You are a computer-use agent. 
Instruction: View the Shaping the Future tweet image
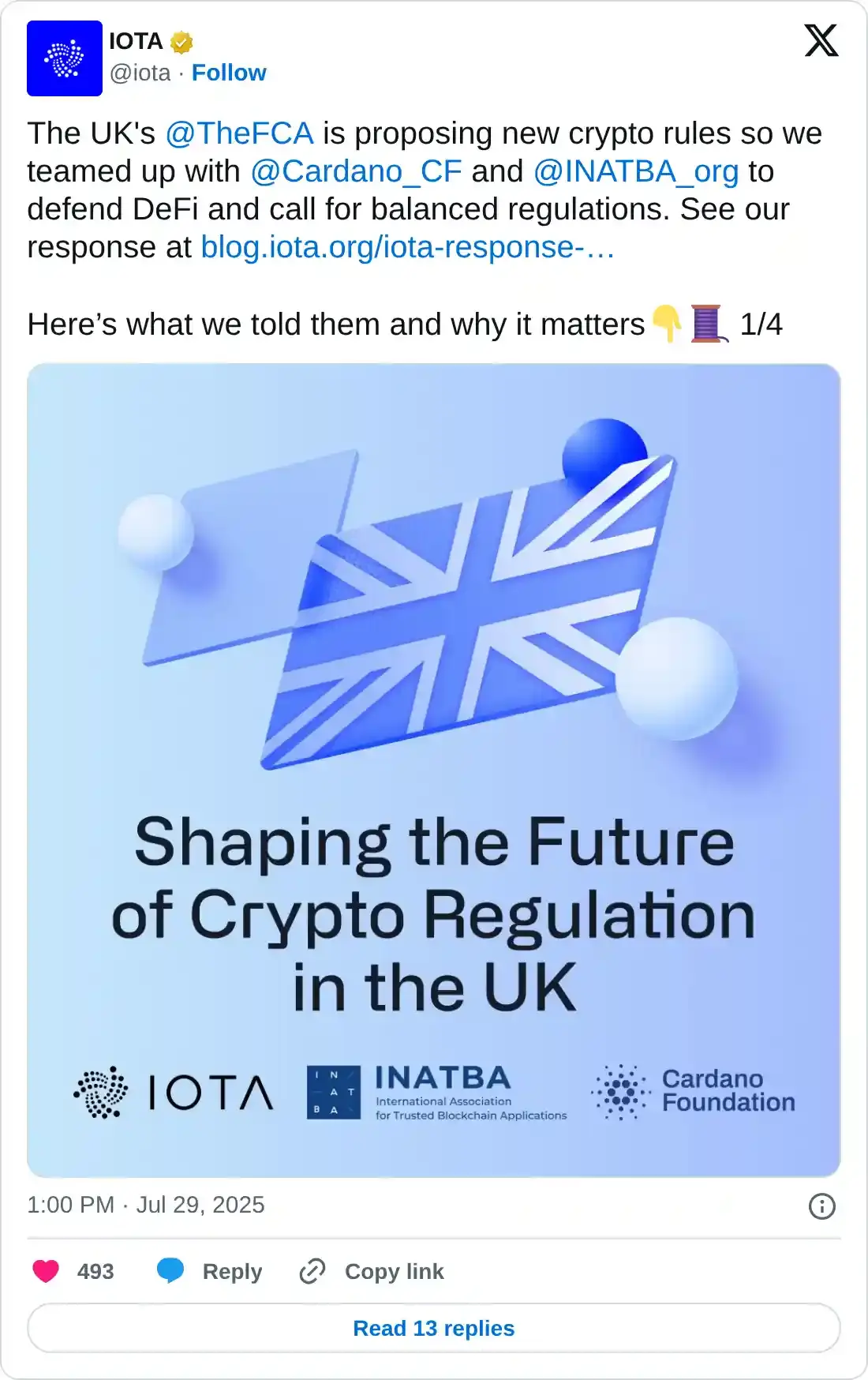pos(434,770)
